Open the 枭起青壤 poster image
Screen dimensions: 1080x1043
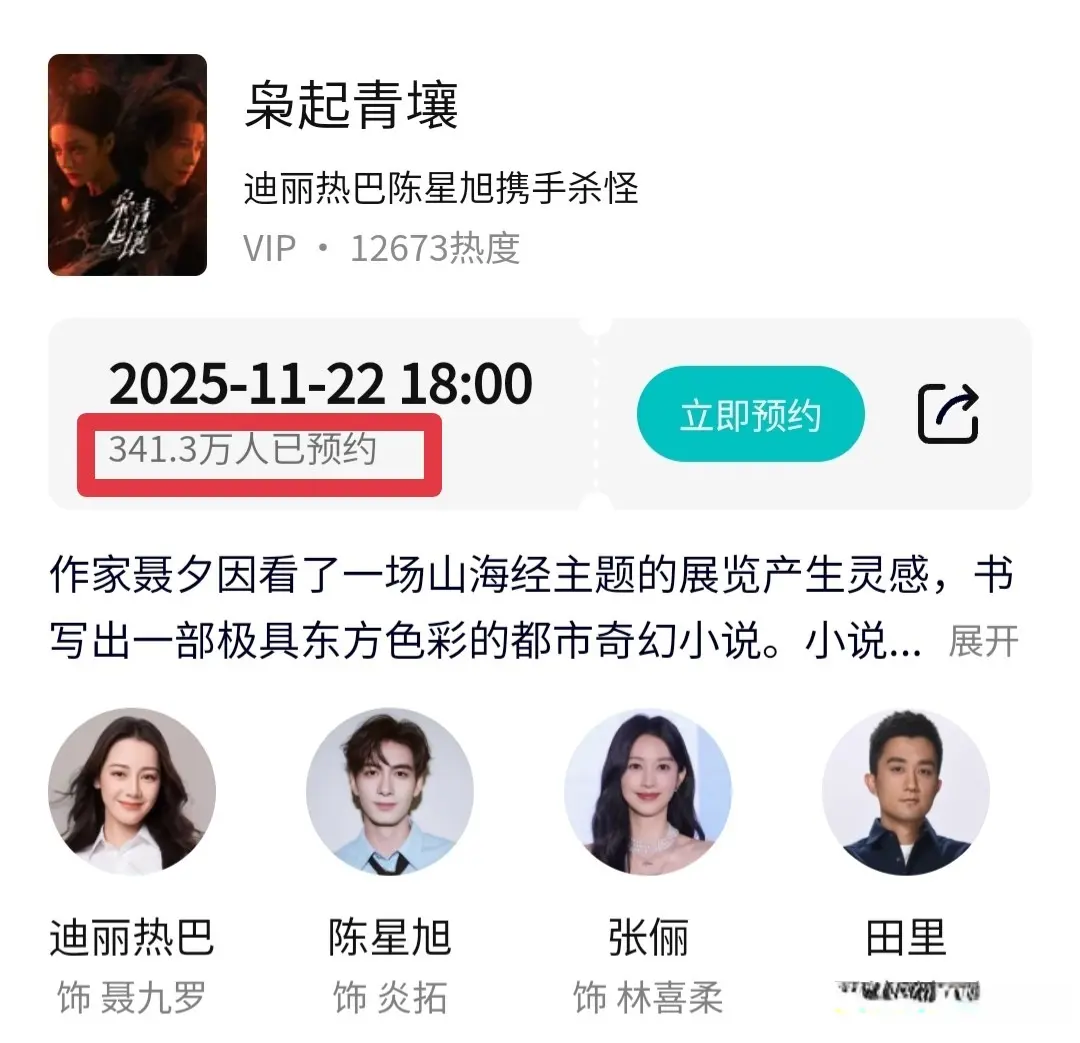pos(127,165)
